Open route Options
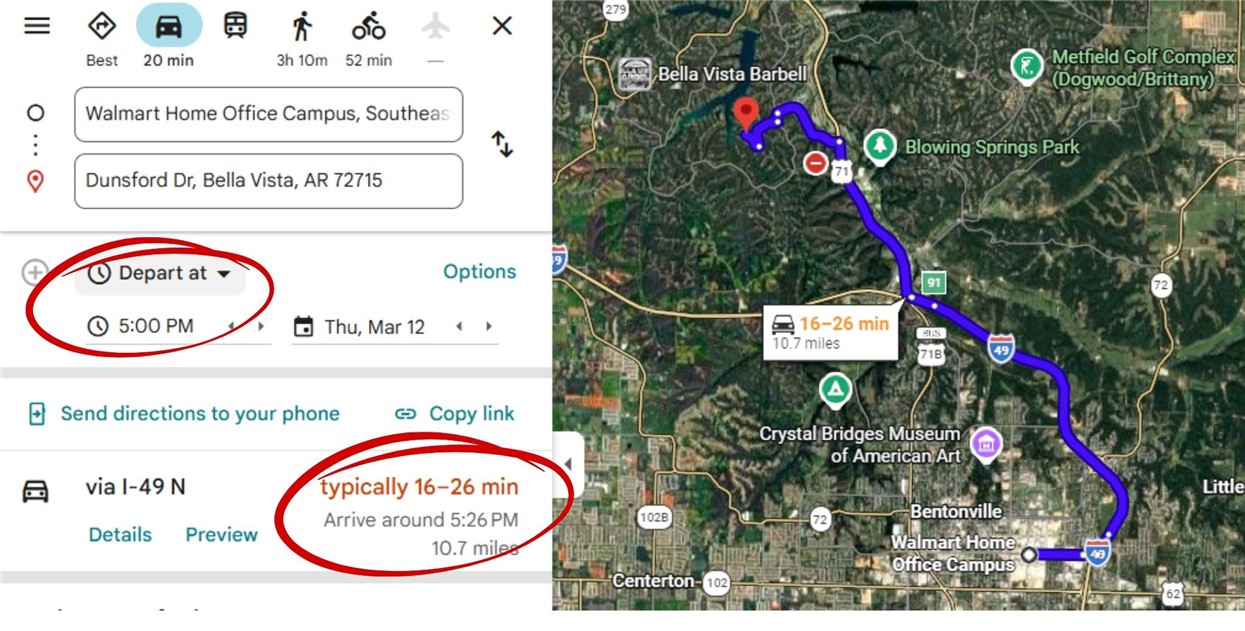 pos(479,272)
